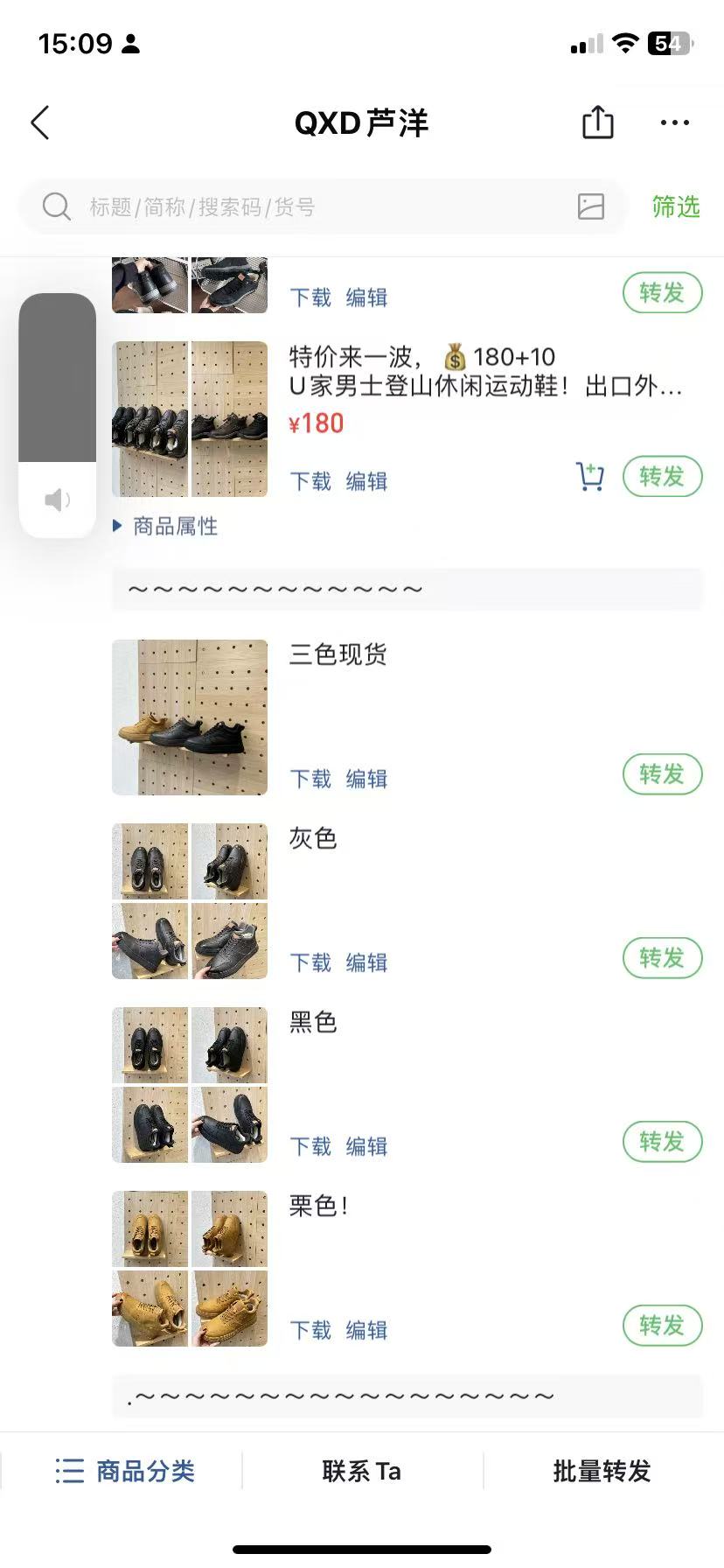Edit the 栗色 item
Viewport: 724px width, 1568px height.
tap(366, 1330)
